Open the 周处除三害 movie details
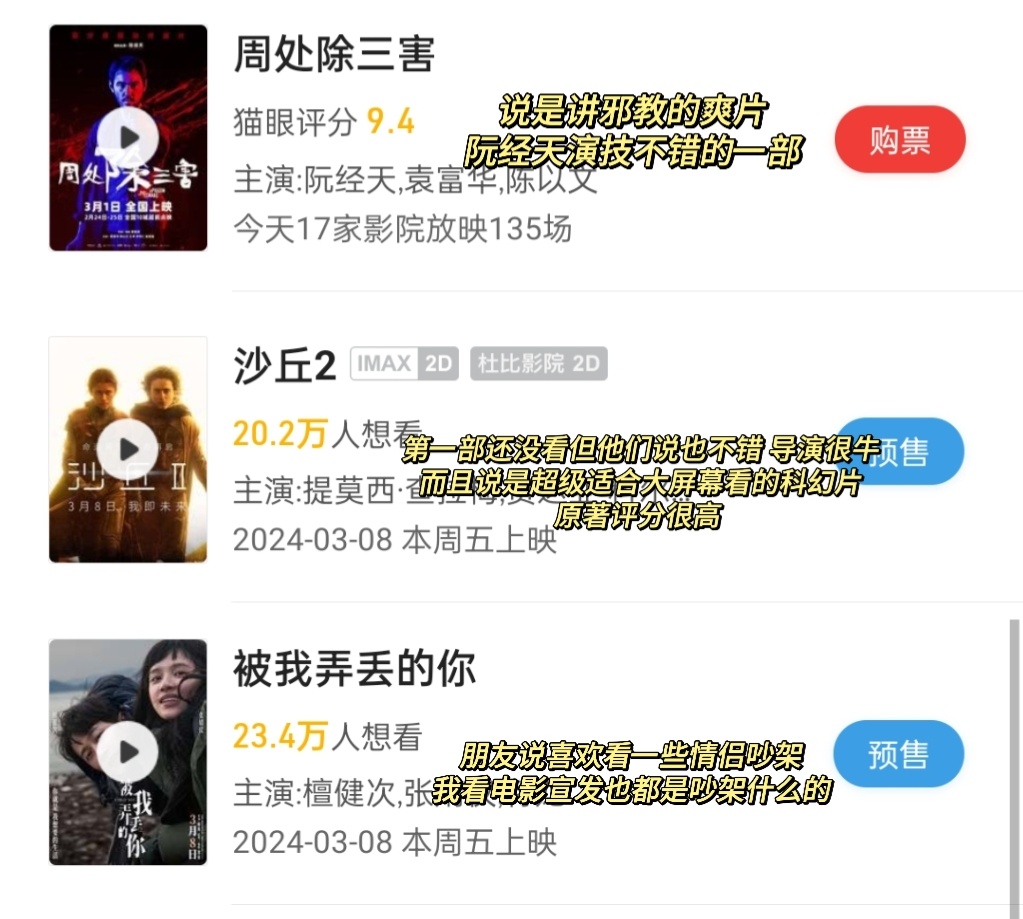 click(x=334, y=55)
